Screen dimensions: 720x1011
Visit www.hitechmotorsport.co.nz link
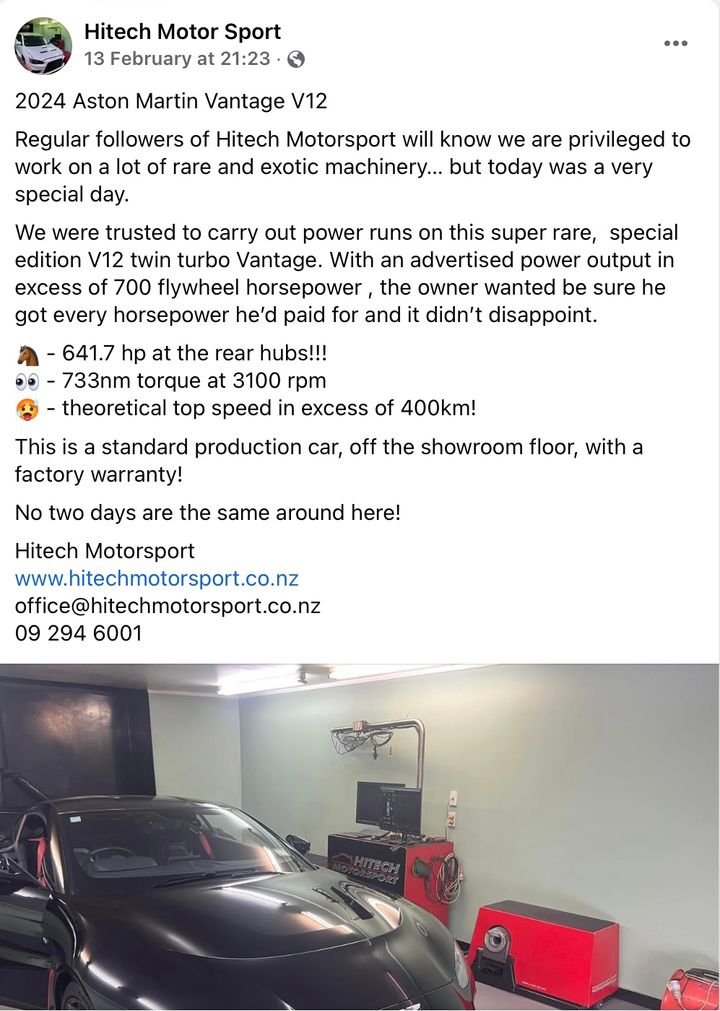point(156,578)
